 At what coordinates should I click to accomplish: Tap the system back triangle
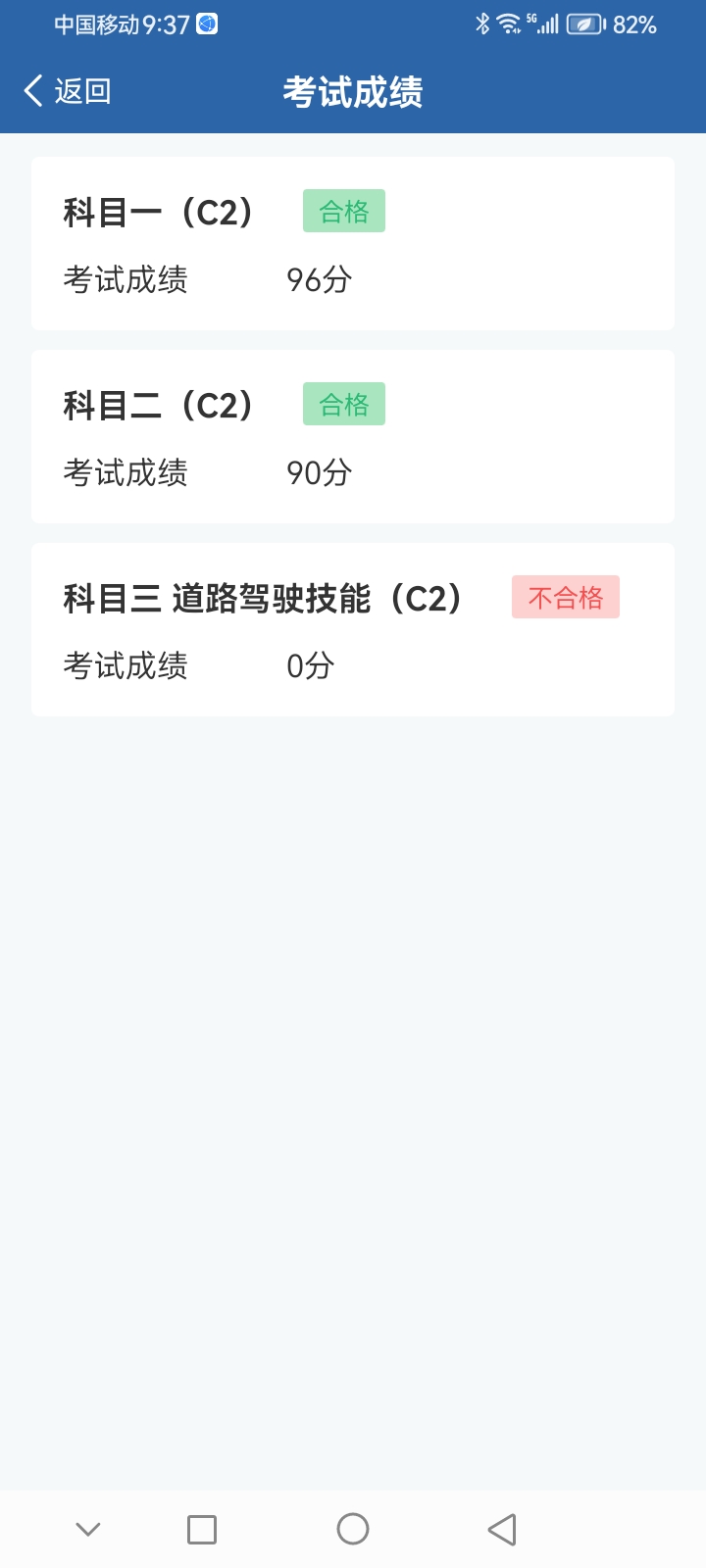[502, 1529]
